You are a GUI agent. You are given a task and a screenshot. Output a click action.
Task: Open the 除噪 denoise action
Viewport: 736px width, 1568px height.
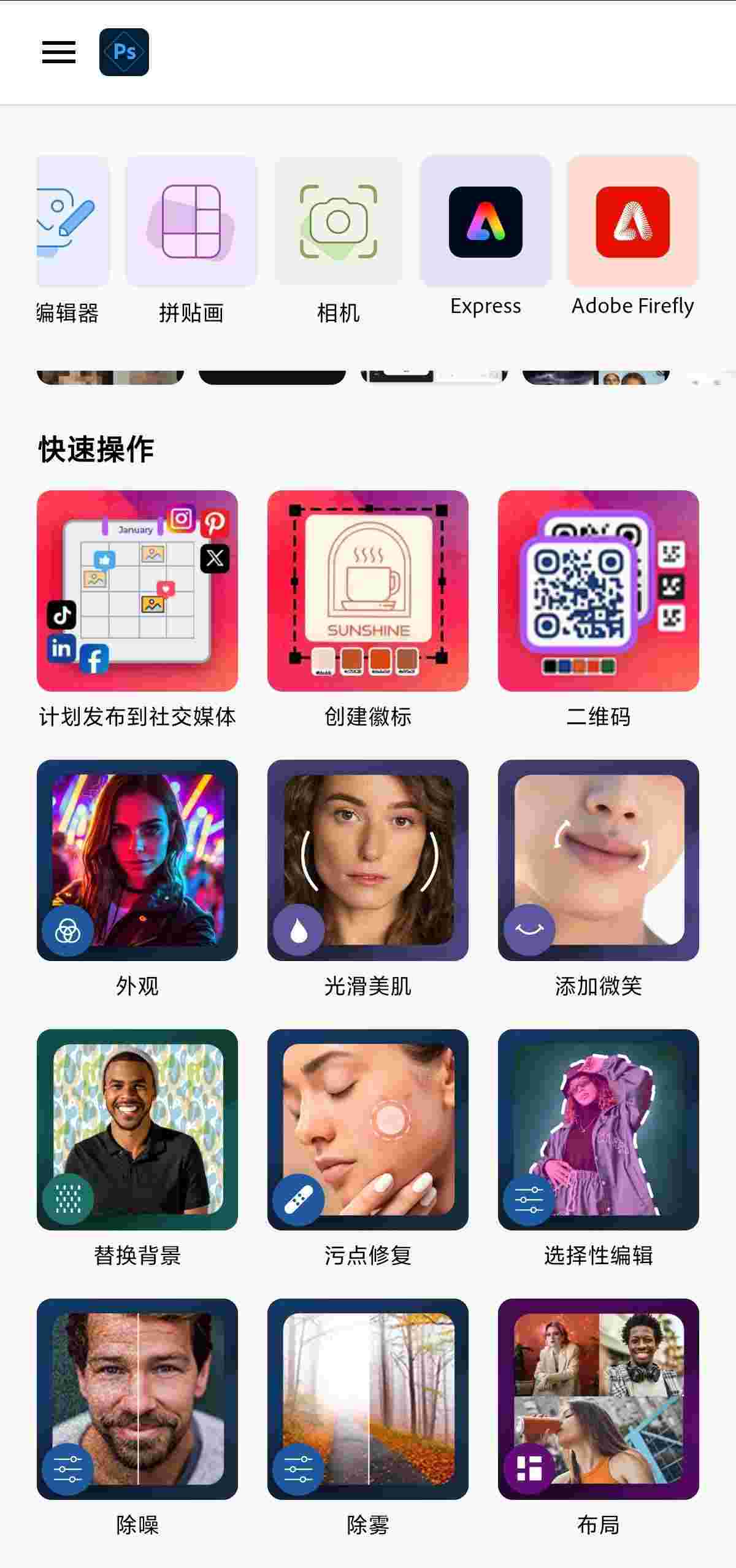137,1399
